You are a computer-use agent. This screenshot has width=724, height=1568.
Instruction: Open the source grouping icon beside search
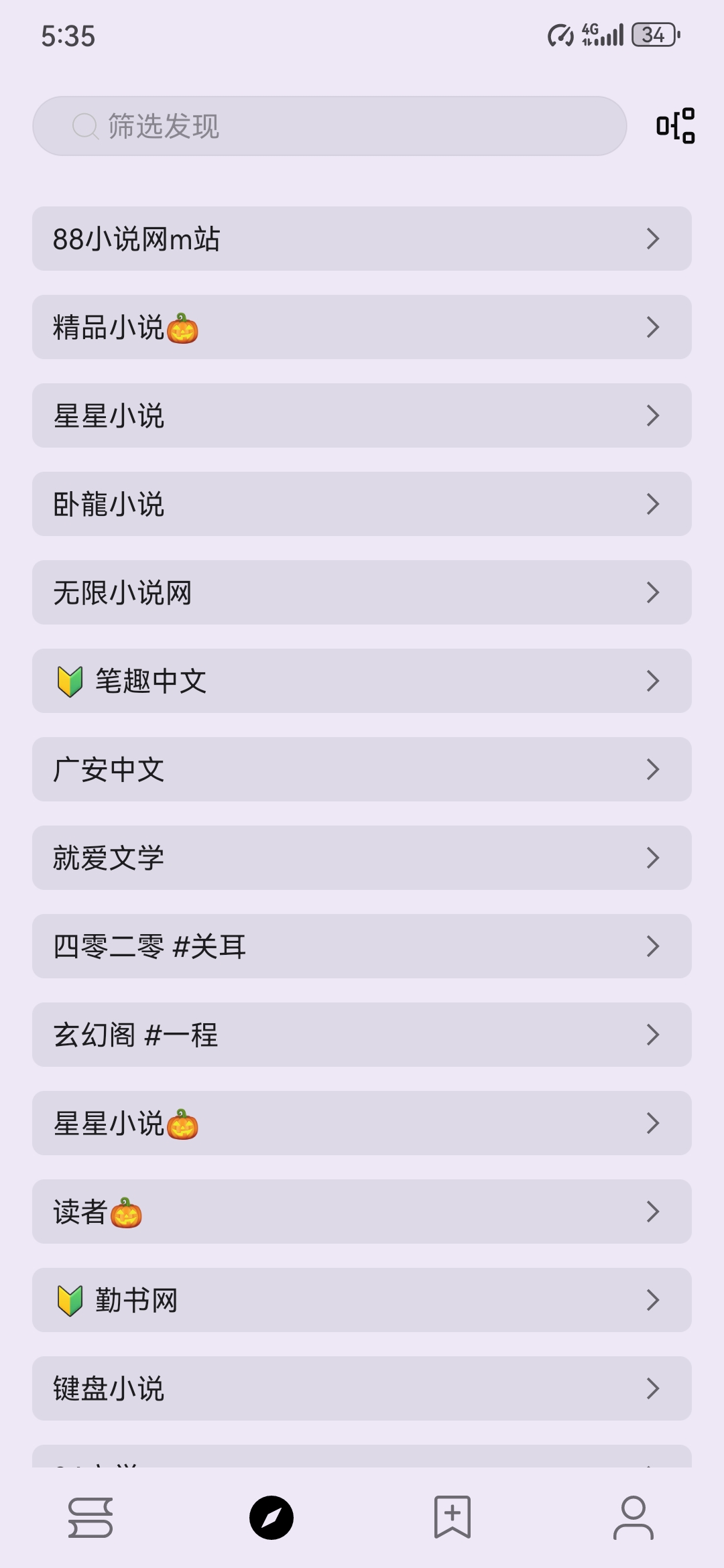pyautogui.click(x=675, y=126)
